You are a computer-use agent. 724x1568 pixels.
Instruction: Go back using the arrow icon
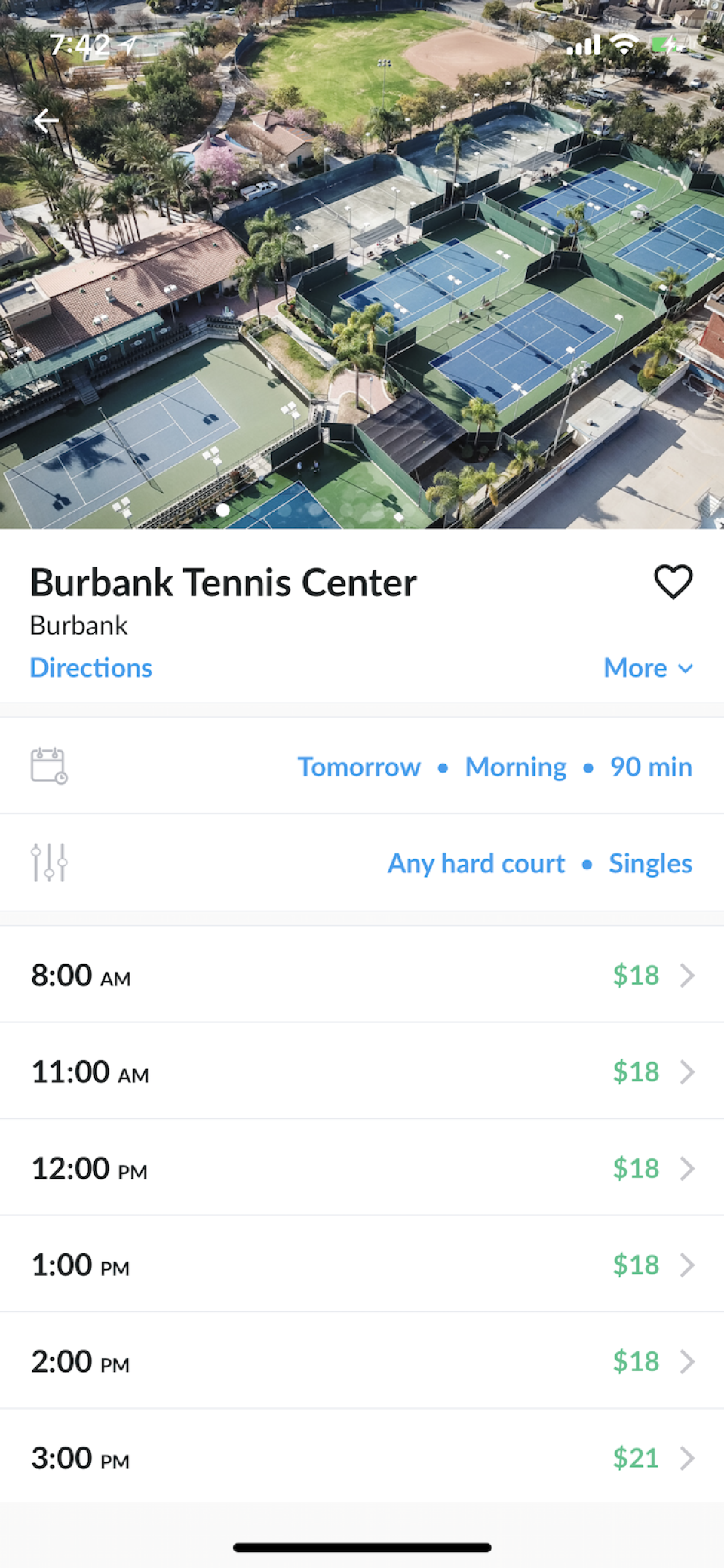[x=46, y=120]
